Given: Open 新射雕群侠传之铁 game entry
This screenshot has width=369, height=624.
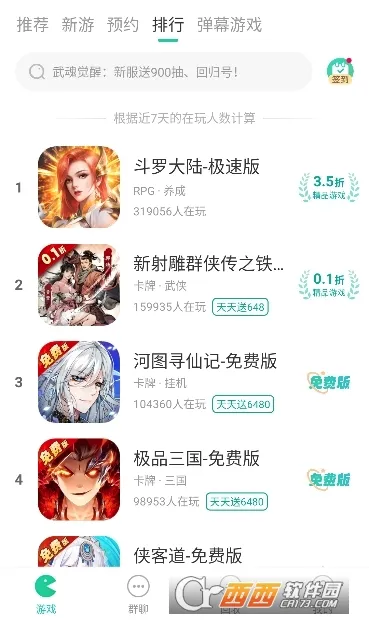Looking at the screenshot, I should 184,285.
